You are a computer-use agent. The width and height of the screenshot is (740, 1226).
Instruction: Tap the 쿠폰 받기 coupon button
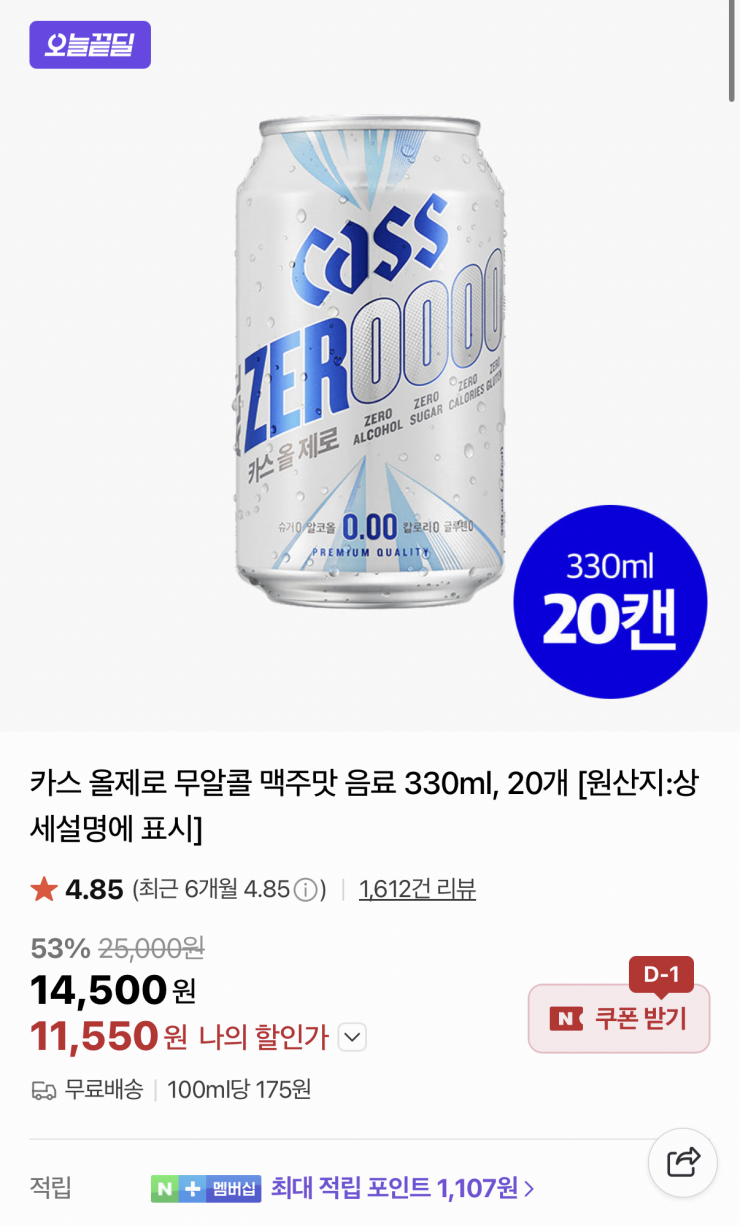point(619,1019)
